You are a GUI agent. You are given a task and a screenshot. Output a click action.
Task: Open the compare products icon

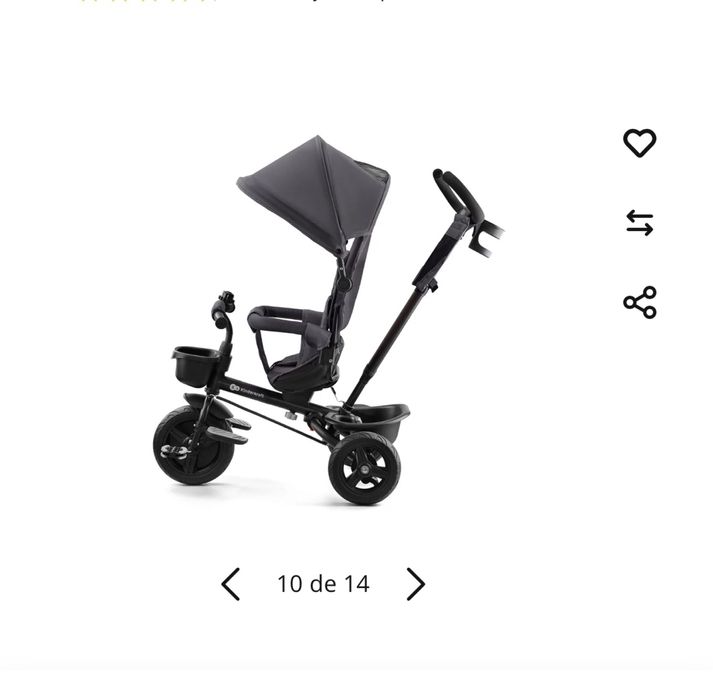[x=640, y=222]
